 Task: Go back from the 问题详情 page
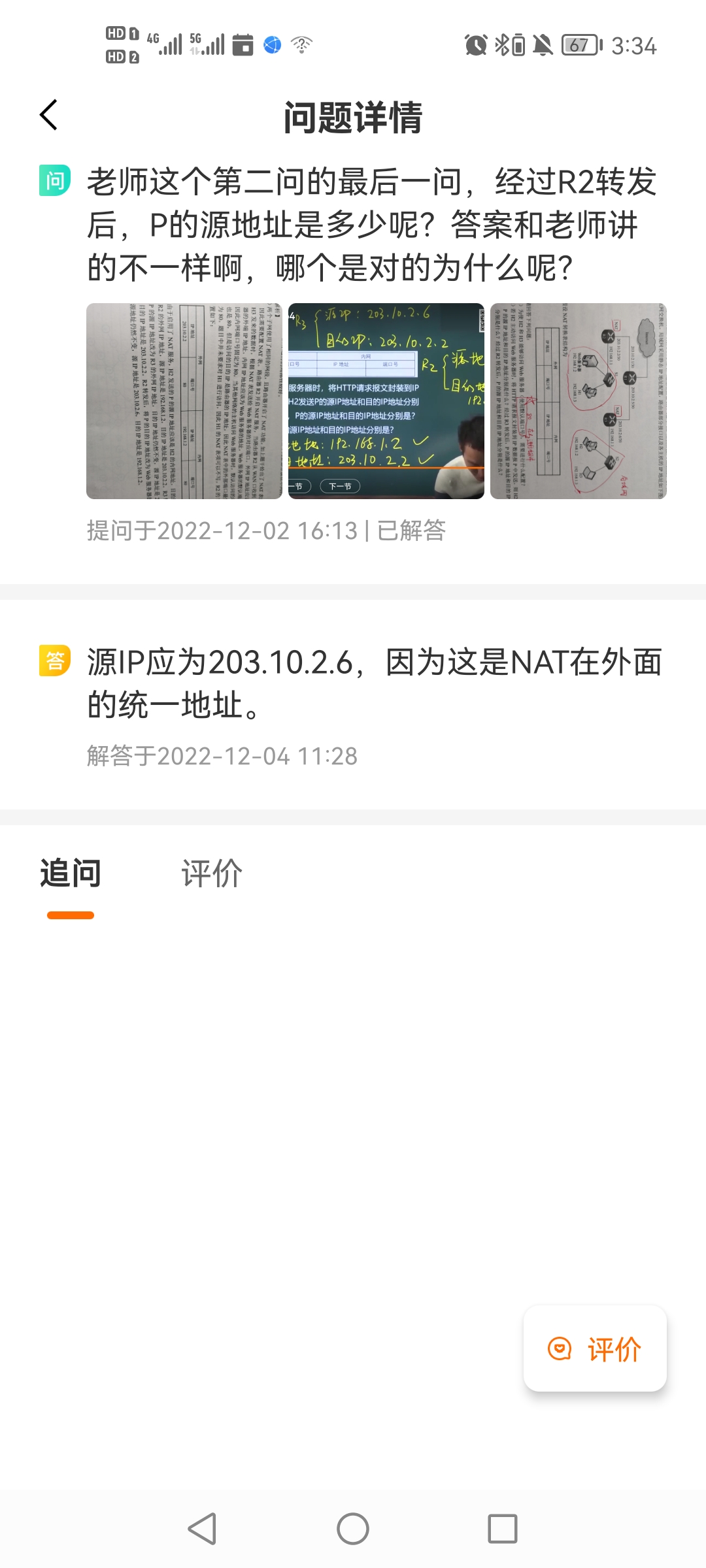pos(49,116)
